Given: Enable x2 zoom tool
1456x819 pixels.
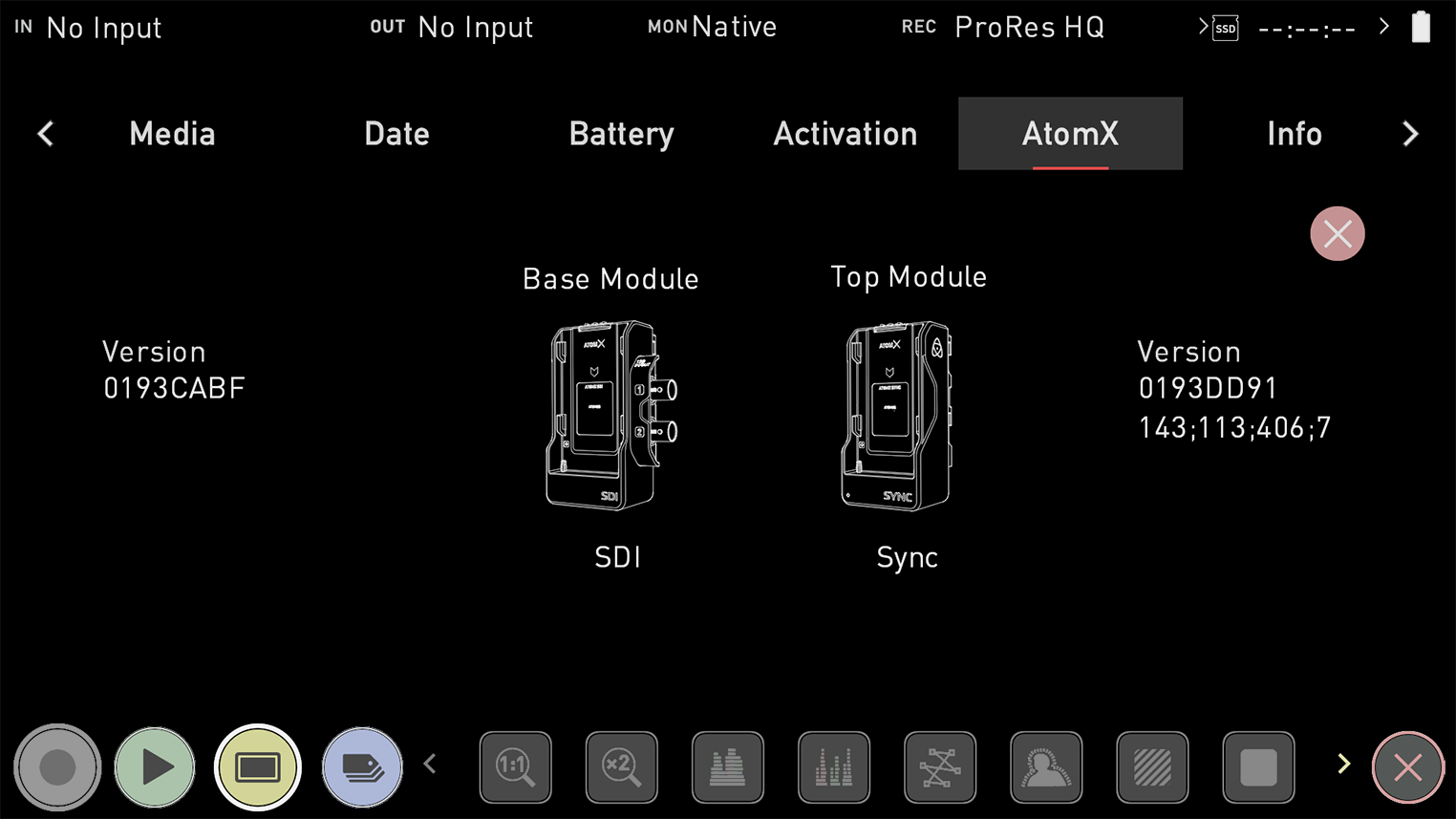Looking at the screenshot, I should [x=622, y=766].
